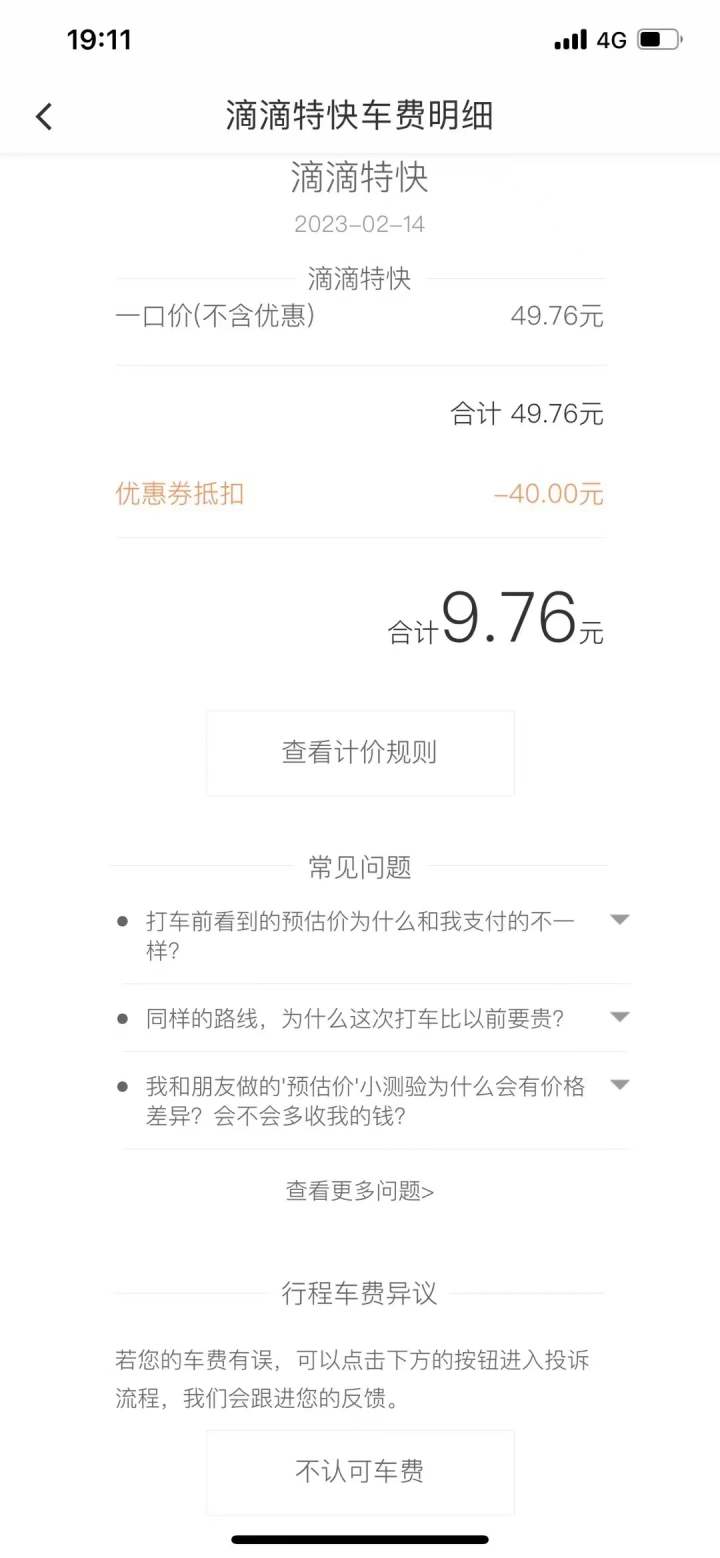Tap the 4G network indicator
The image size is (720, 1558).
coord(611,40)
